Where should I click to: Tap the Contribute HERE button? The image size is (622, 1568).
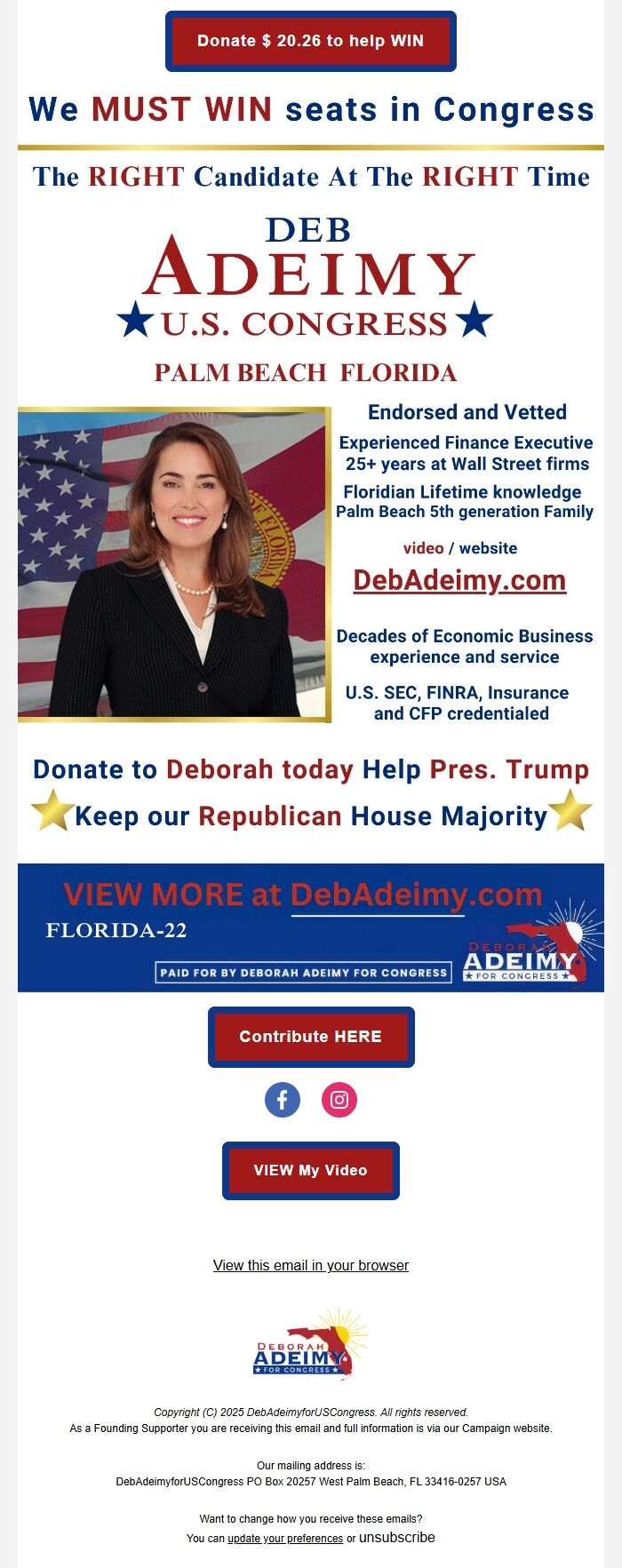[310, 1037]
